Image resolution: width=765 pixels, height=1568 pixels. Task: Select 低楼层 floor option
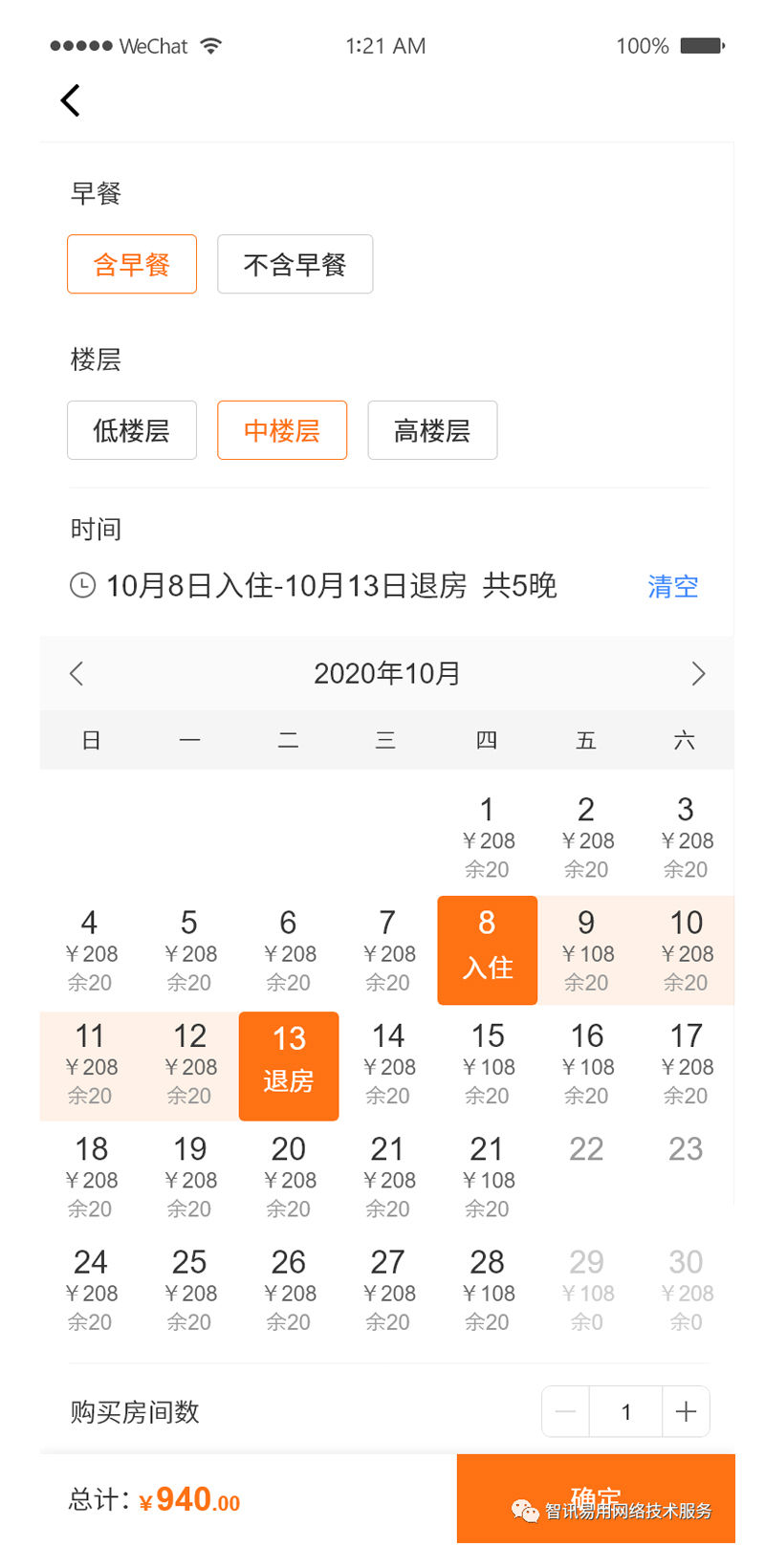[x=132, y=430]
